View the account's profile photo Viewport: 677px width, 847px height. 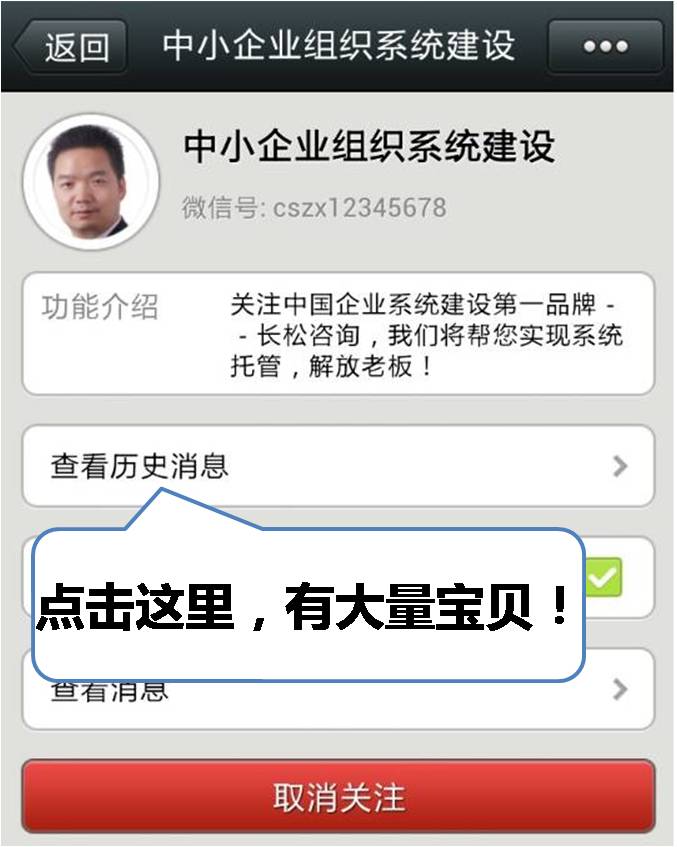coord(91,182)
